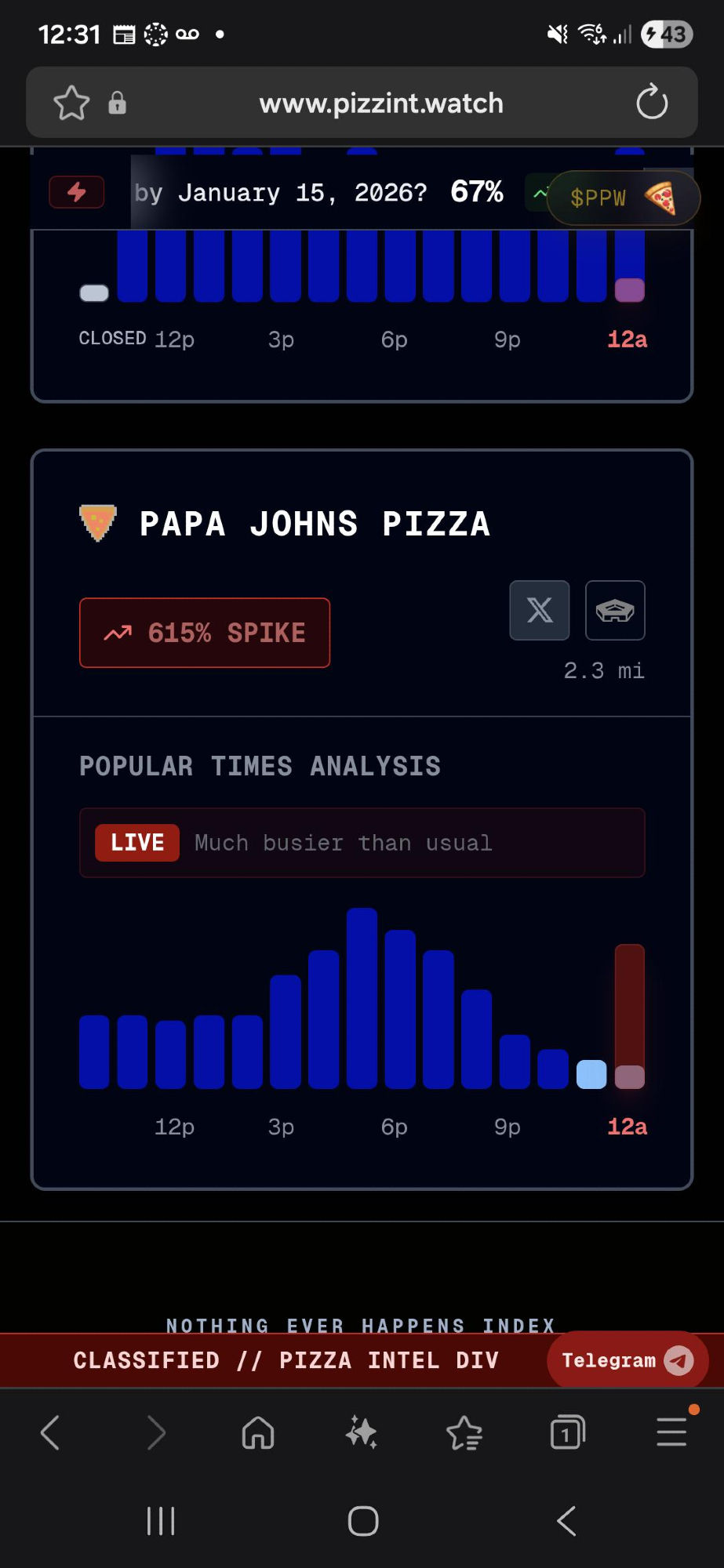Open the browser home page
Screen dimensions: 724x1568
[x=258, y=1433]
